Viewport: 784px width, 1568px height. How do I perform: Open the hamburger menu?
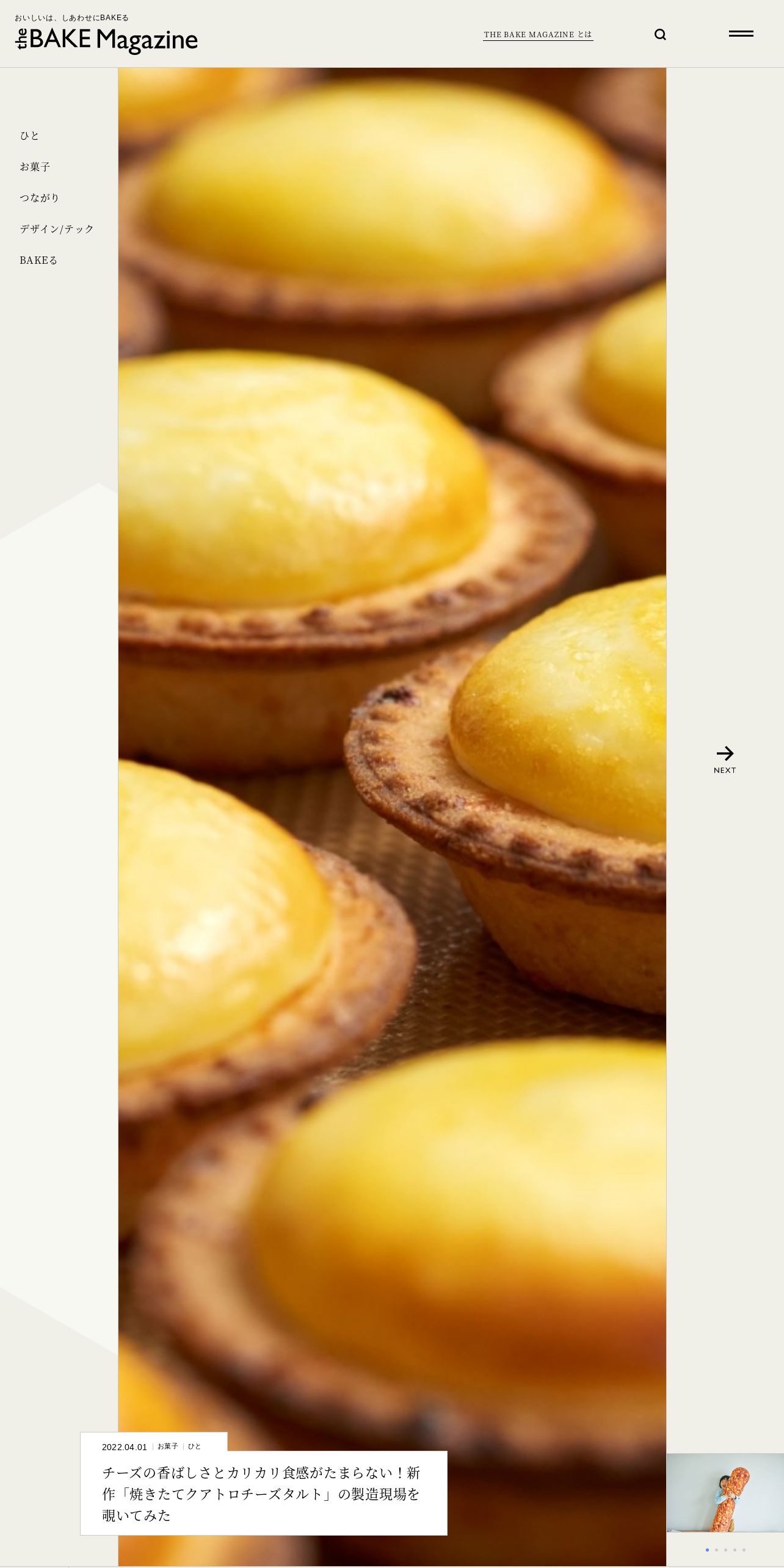click(x=741, y=34)
